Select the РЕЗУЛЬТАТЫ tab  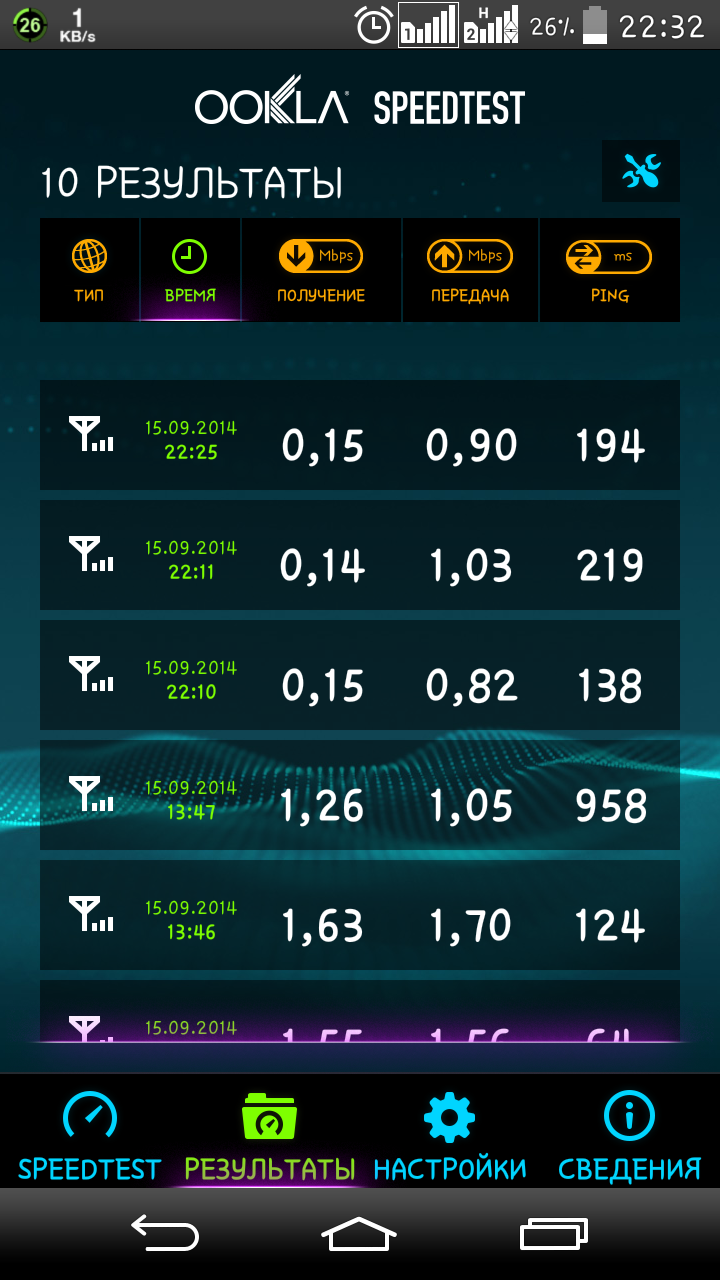tap(270, 1135)
